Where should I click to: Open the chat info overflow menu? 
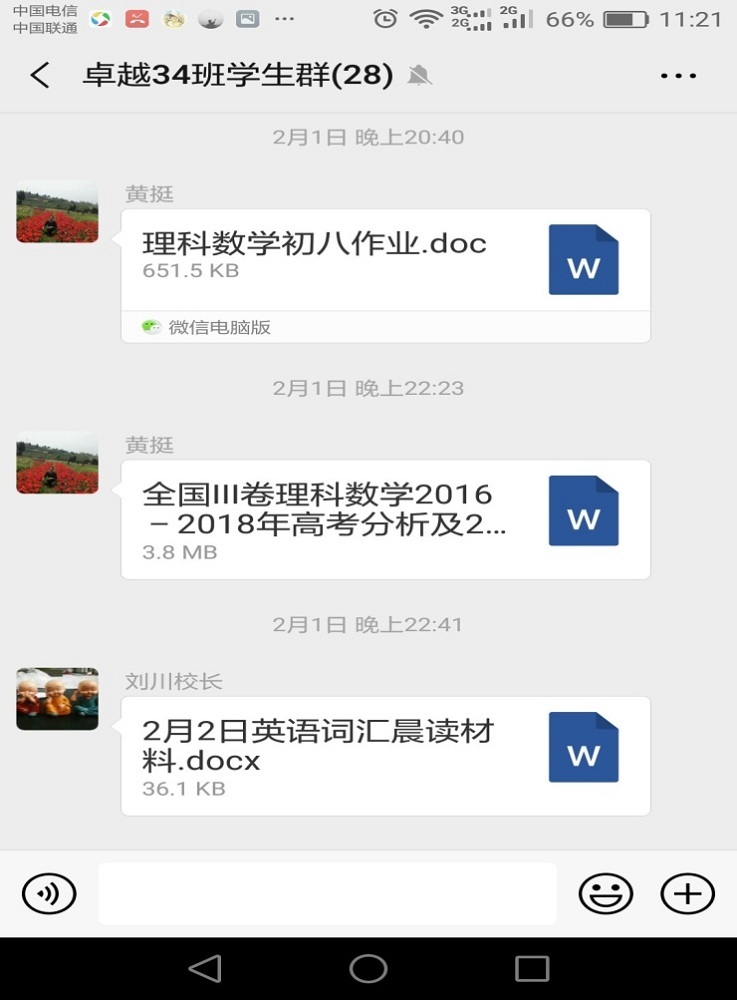[678, 75]
